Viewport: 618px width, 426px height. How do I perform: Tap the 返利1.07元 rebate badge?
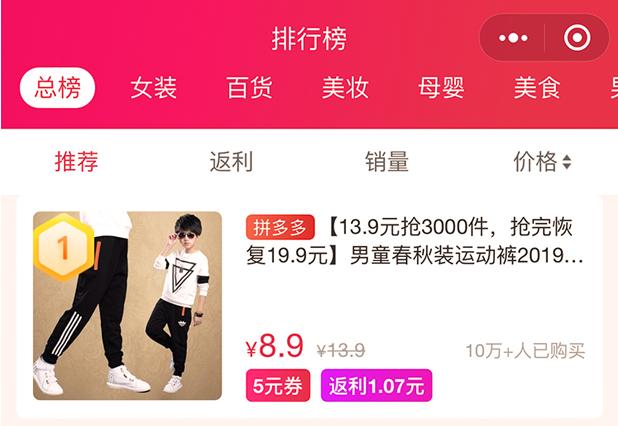(x=375, y=385)
